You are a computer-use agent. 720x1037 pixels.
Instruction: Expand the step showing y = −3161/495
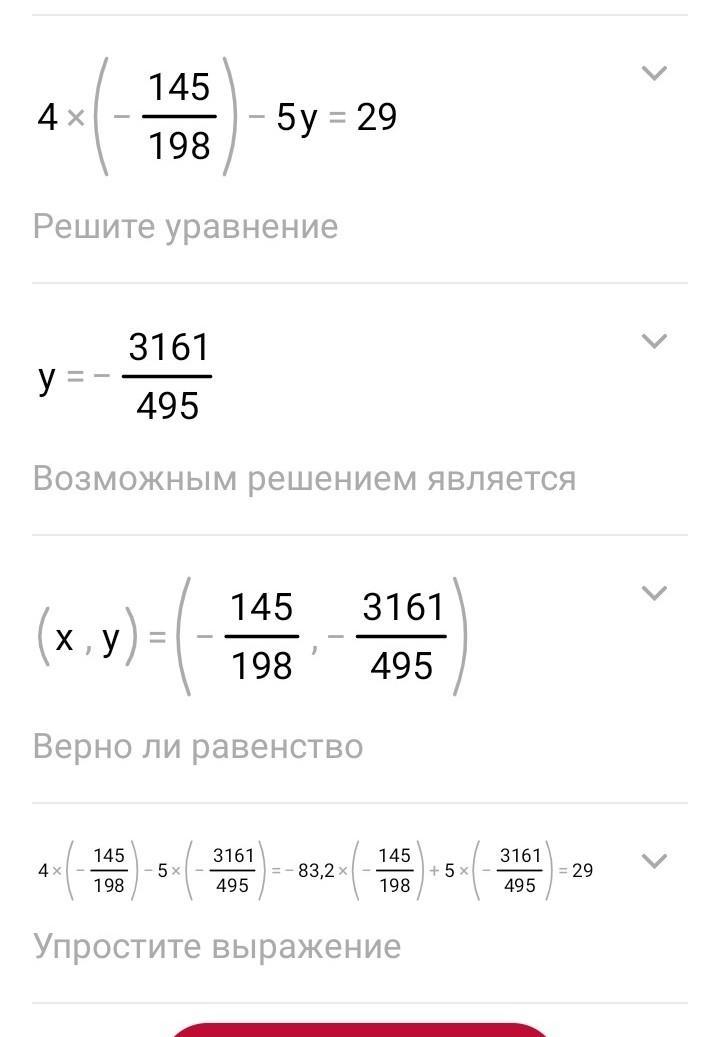coord(653,342)
